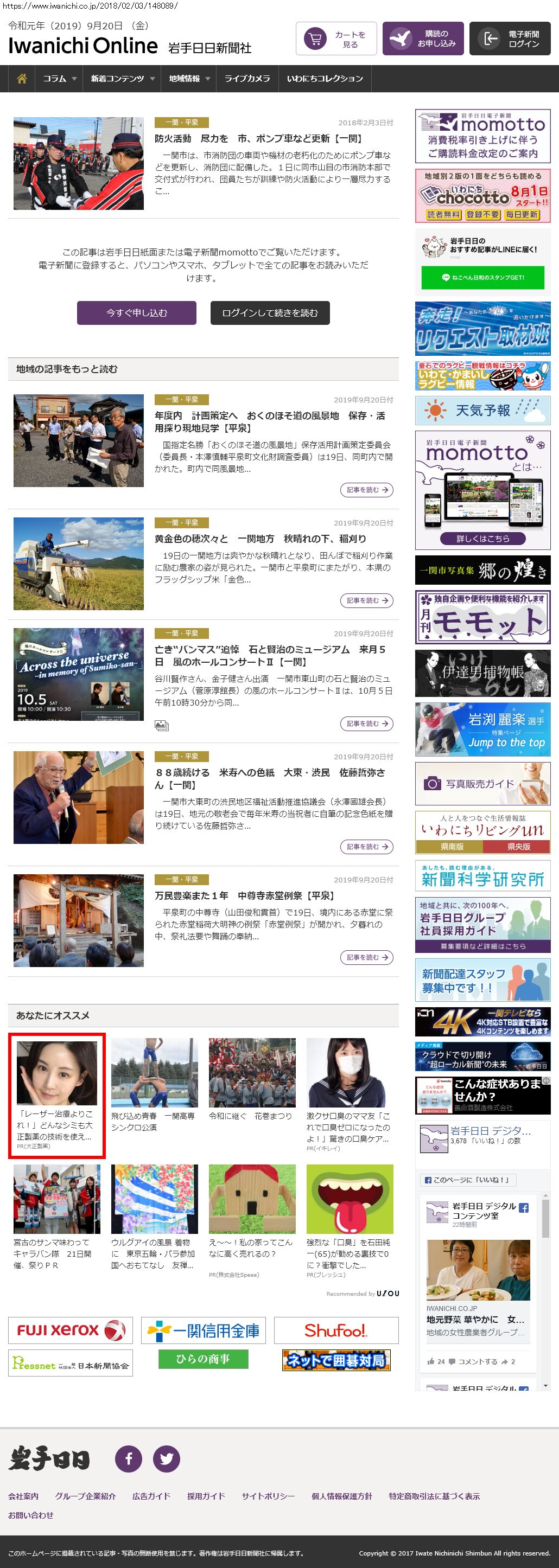Viewport: 559px width, 1568px height.
Task: View the cart via カートを見る
Action: point(336,39)
